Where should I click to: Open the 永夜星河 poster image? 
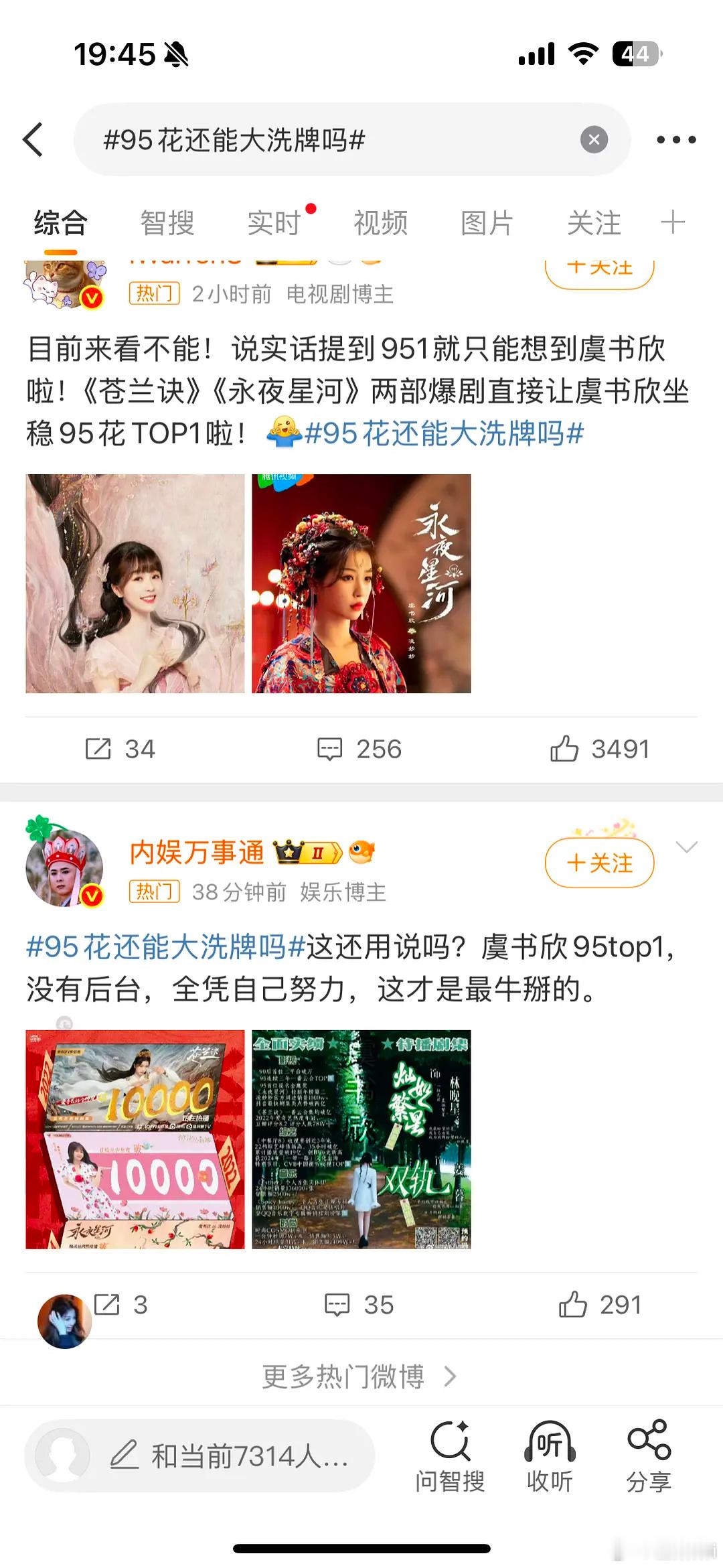pos(361,583)
